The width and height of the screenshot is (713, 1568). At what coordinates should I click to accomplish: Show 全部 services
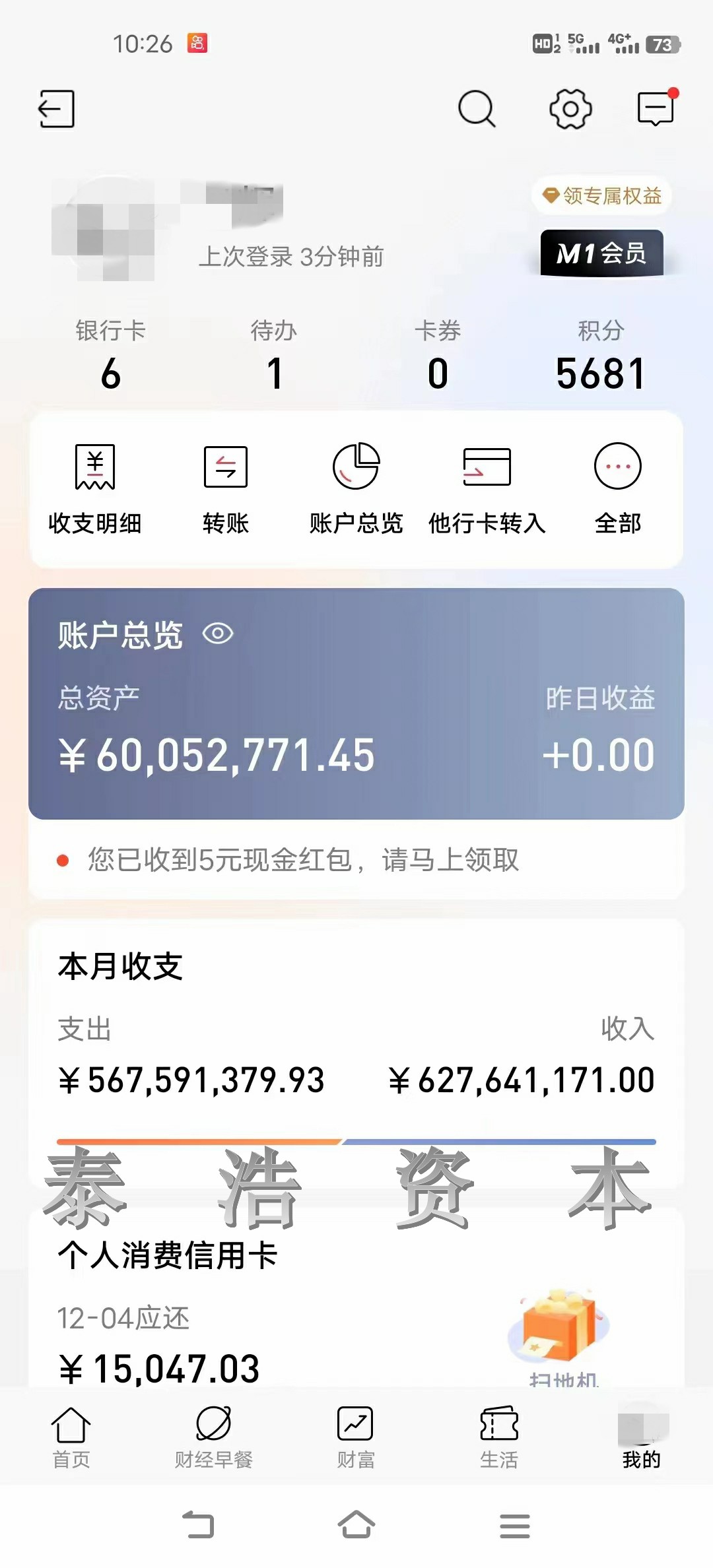tap(618, 488)
